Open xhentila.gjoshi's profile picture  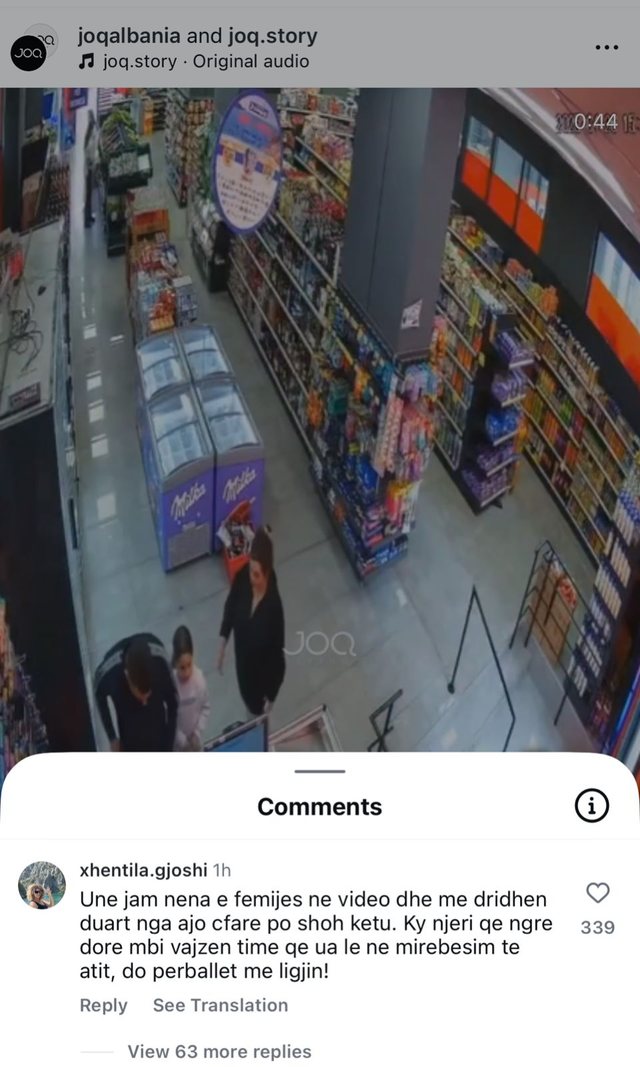tap(42, 885)
